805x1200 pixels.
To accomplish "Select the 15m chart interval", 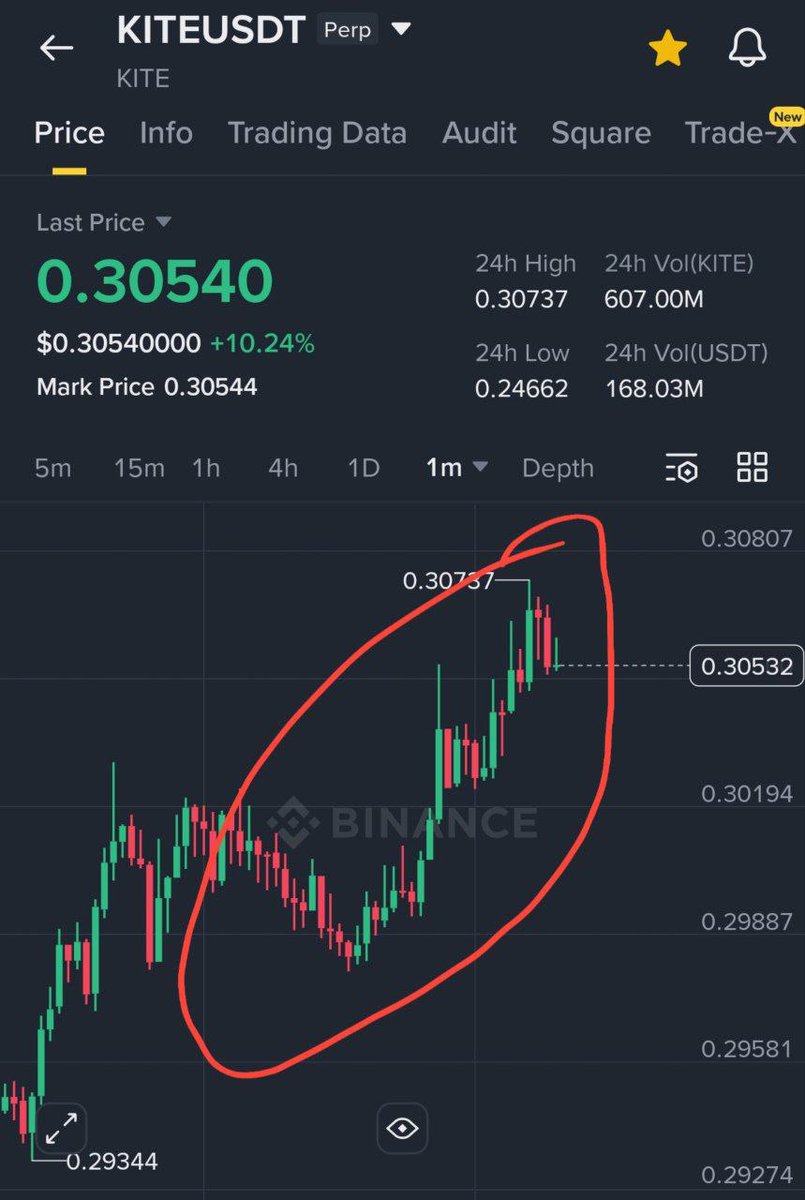I will [139, 467].
